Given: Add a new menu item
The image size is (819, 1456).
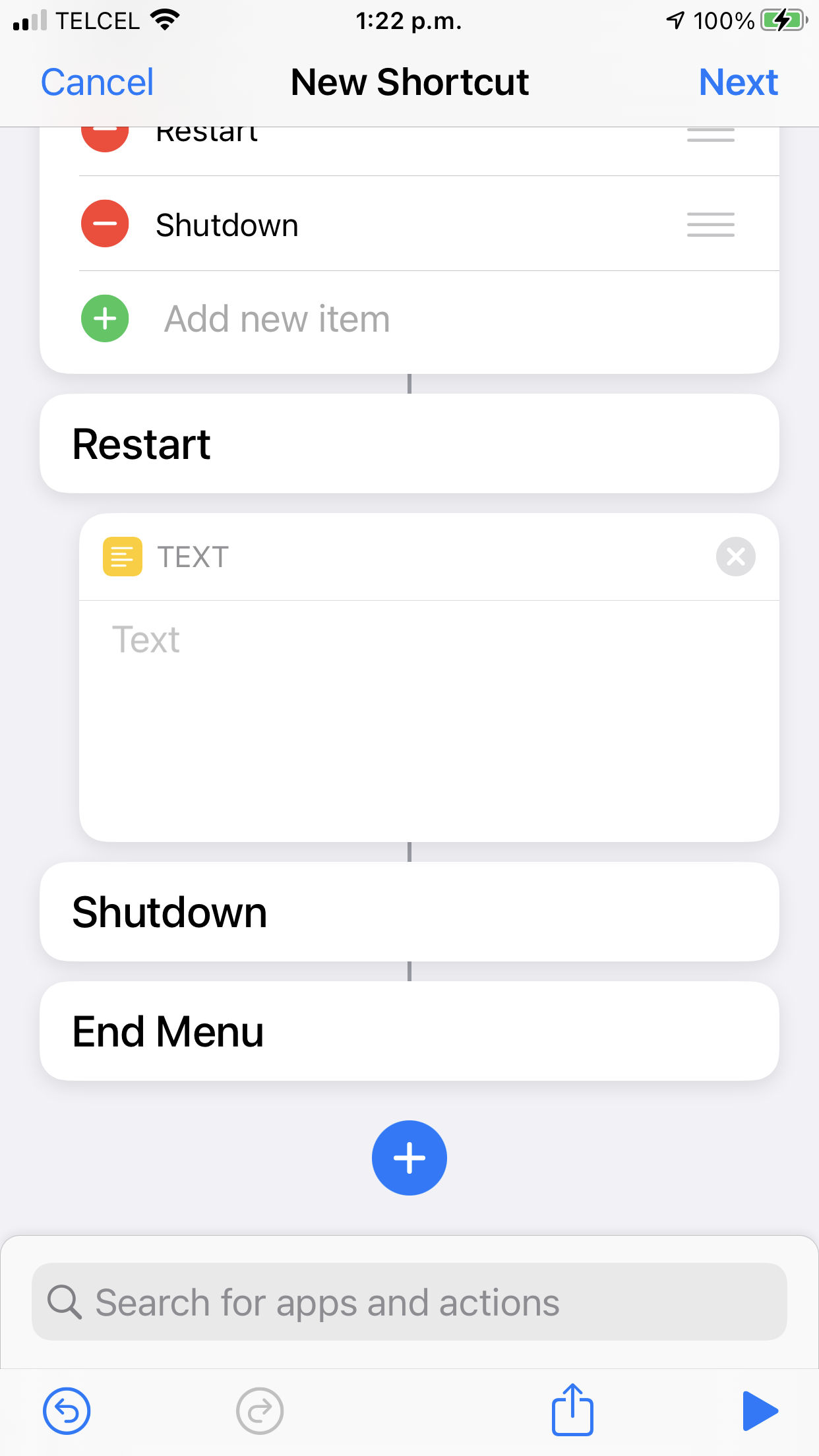Looking at the screenshot, I should point(105,319).
